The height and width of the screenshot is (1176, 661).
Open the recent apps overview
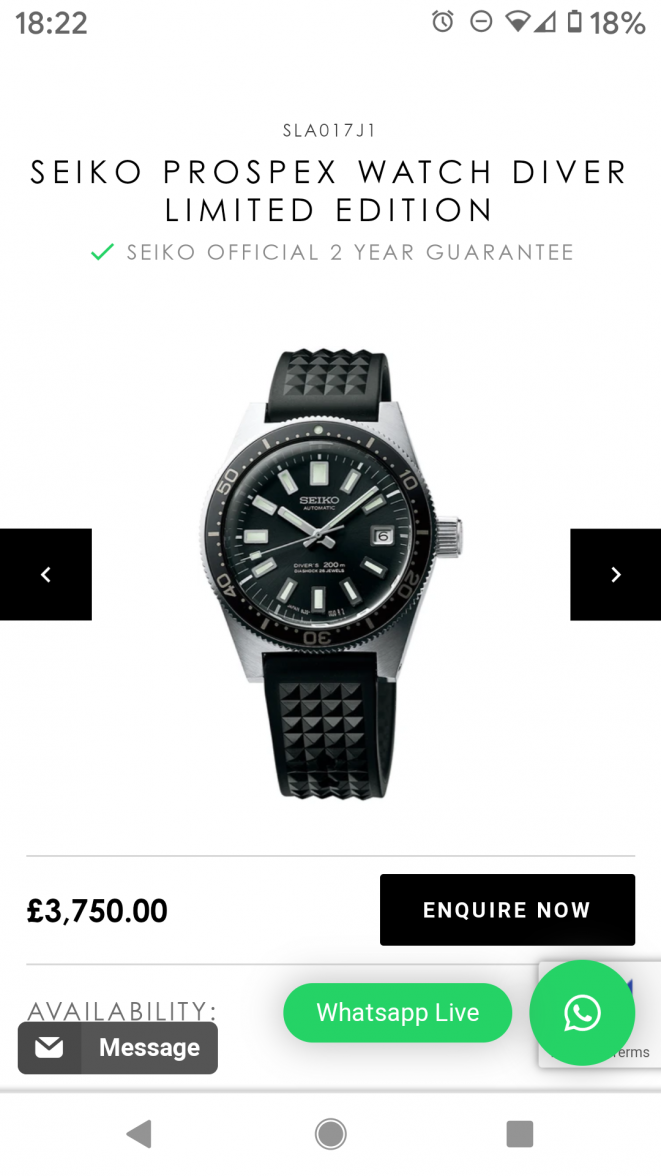tap(519, 1134)
